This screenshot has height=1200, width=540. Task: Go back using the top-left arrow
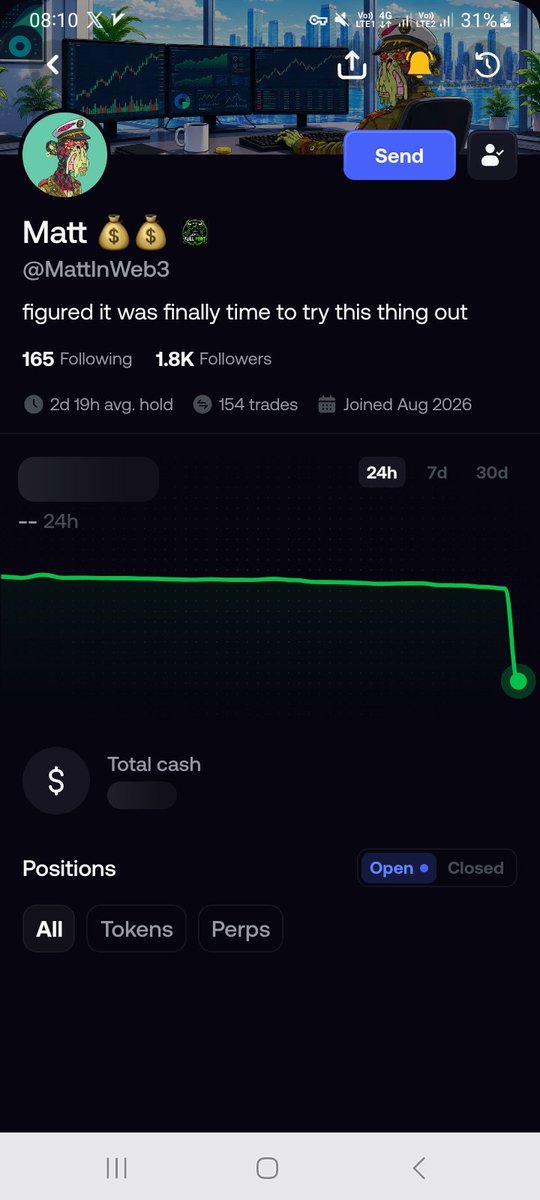click(53, 65)
